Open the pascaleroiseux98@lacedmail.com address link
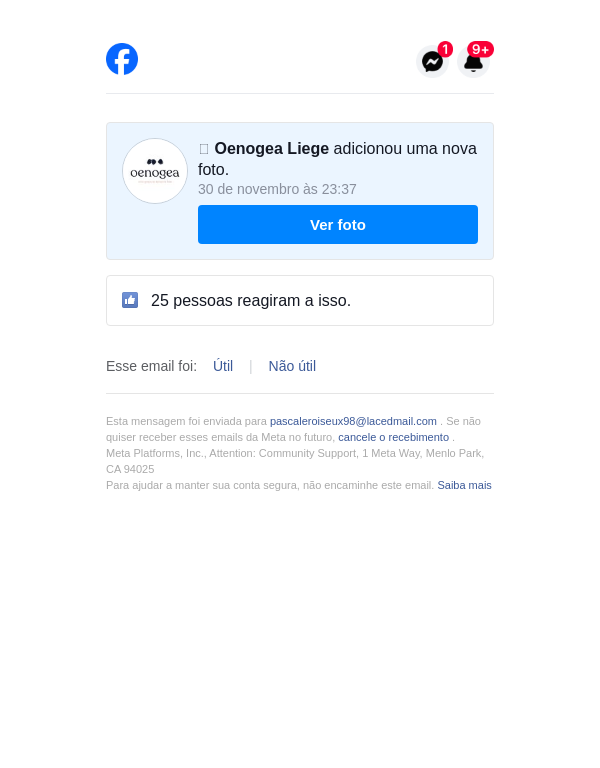The image size is (600, 768). 353,421
